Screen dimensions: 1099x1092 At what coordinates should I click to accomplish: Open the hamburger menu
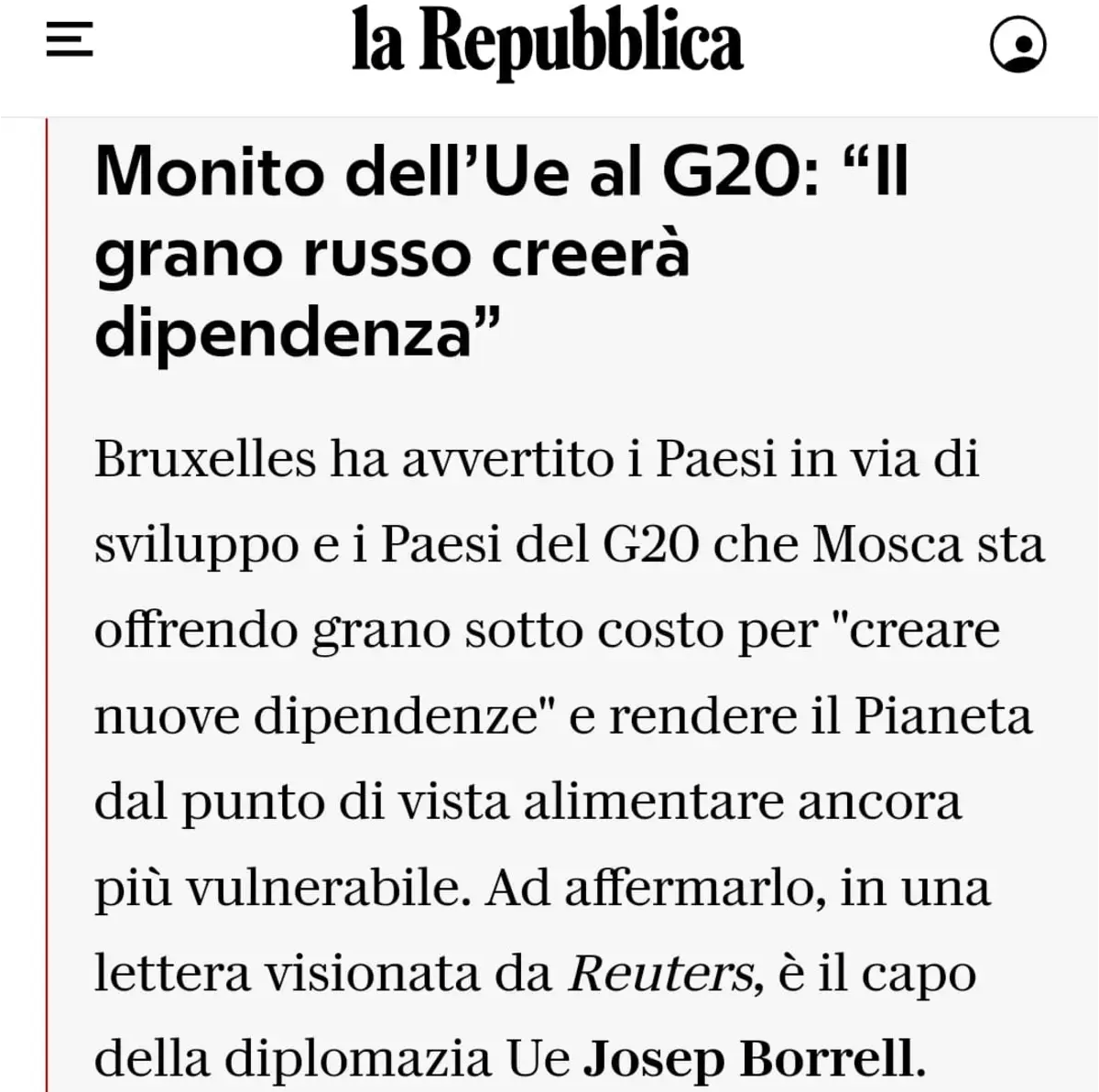pyautogui.click(x=70, y=41)
